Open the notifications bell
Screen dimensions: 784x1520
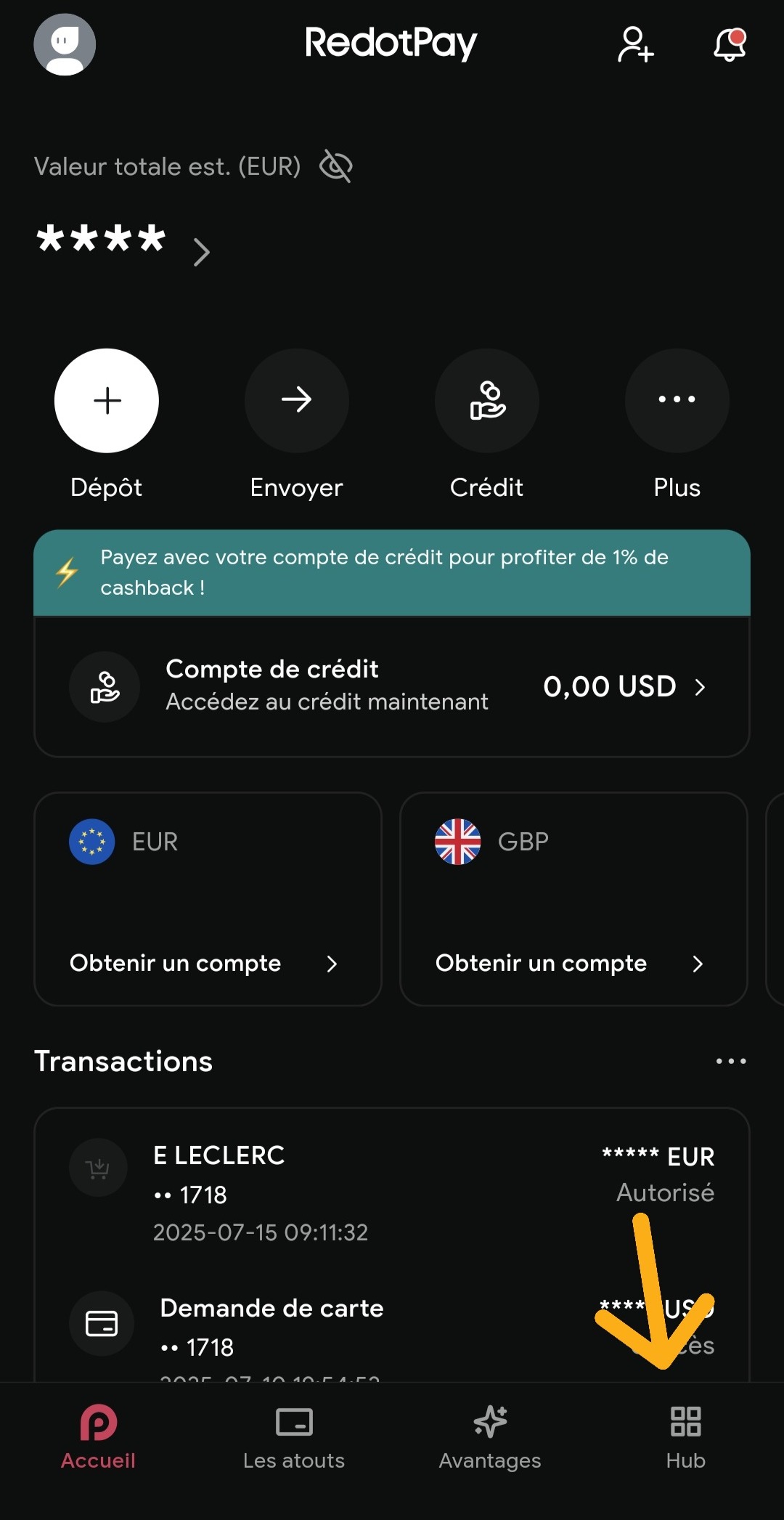tap(730, 44)
